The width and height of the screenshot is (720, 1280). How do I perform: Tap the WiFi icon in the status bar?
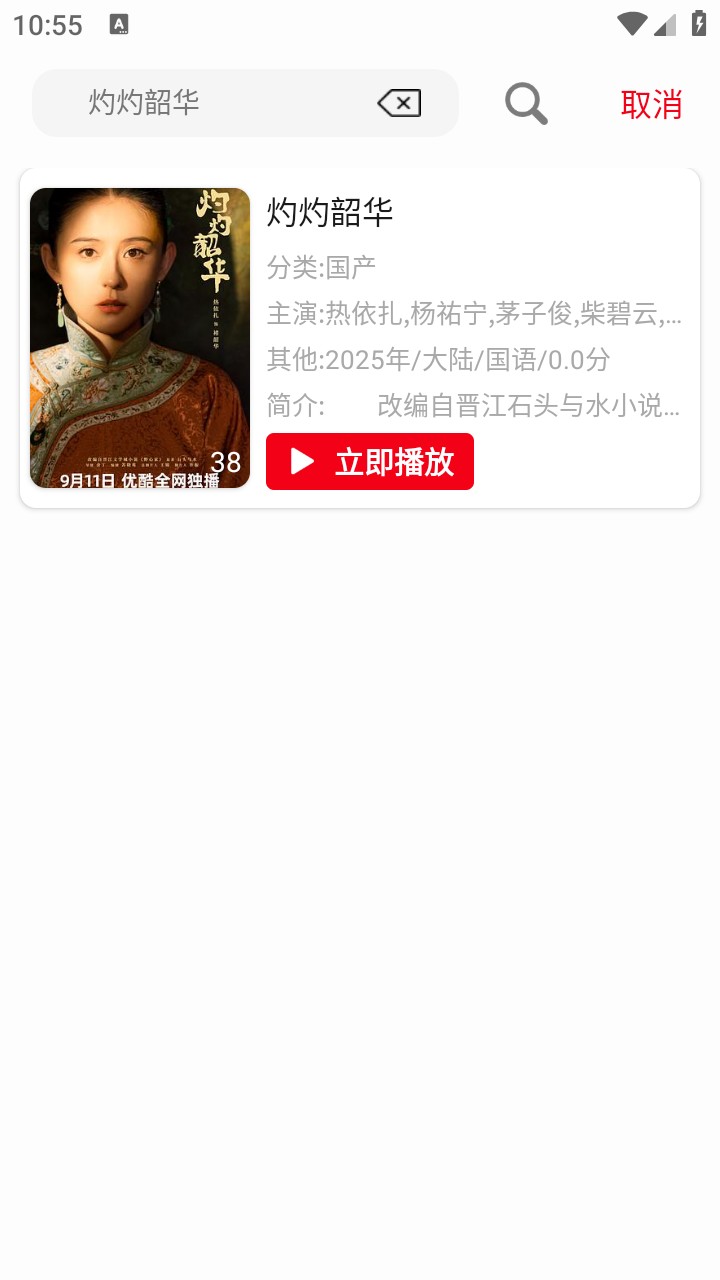[x=633, y=24]
